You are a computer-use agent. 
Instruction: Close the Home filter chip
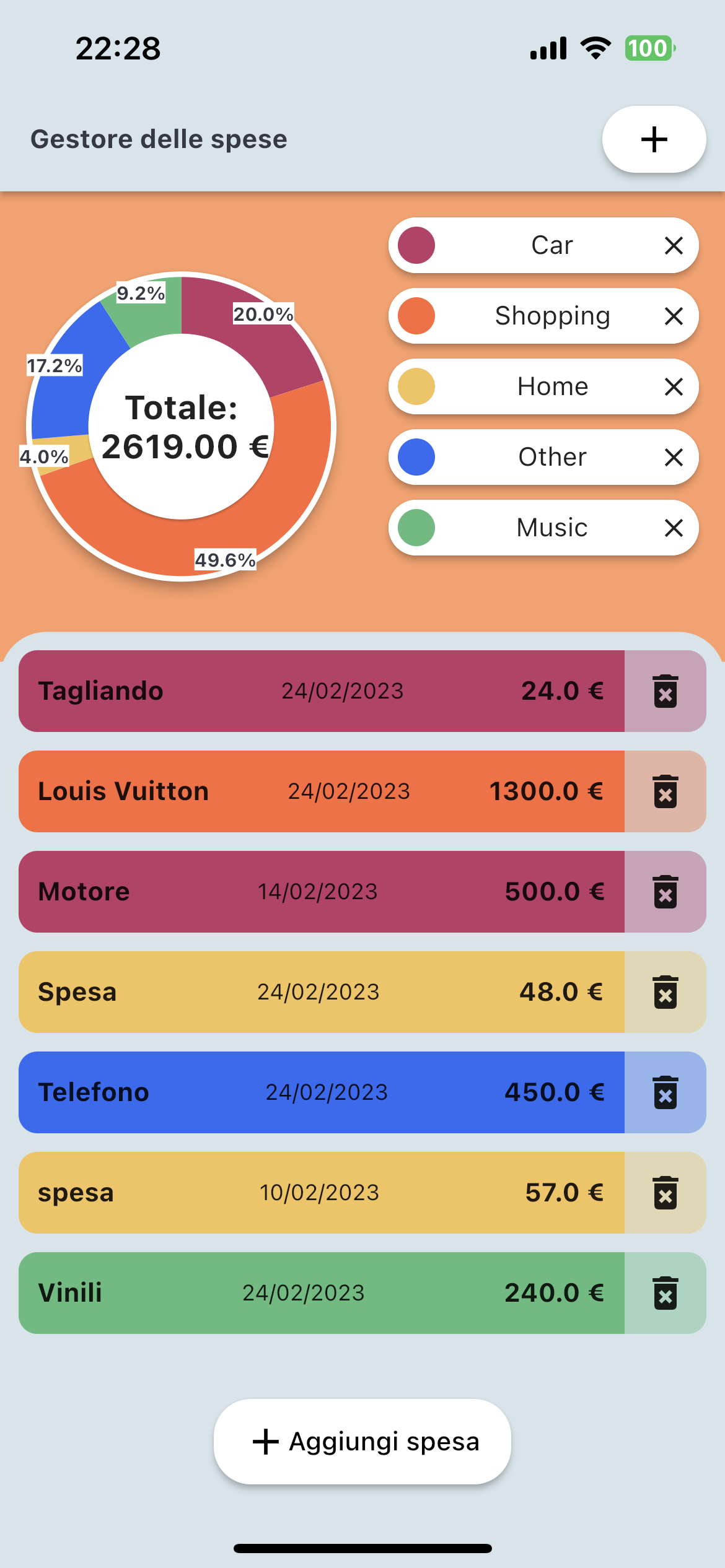pos(674,386)
